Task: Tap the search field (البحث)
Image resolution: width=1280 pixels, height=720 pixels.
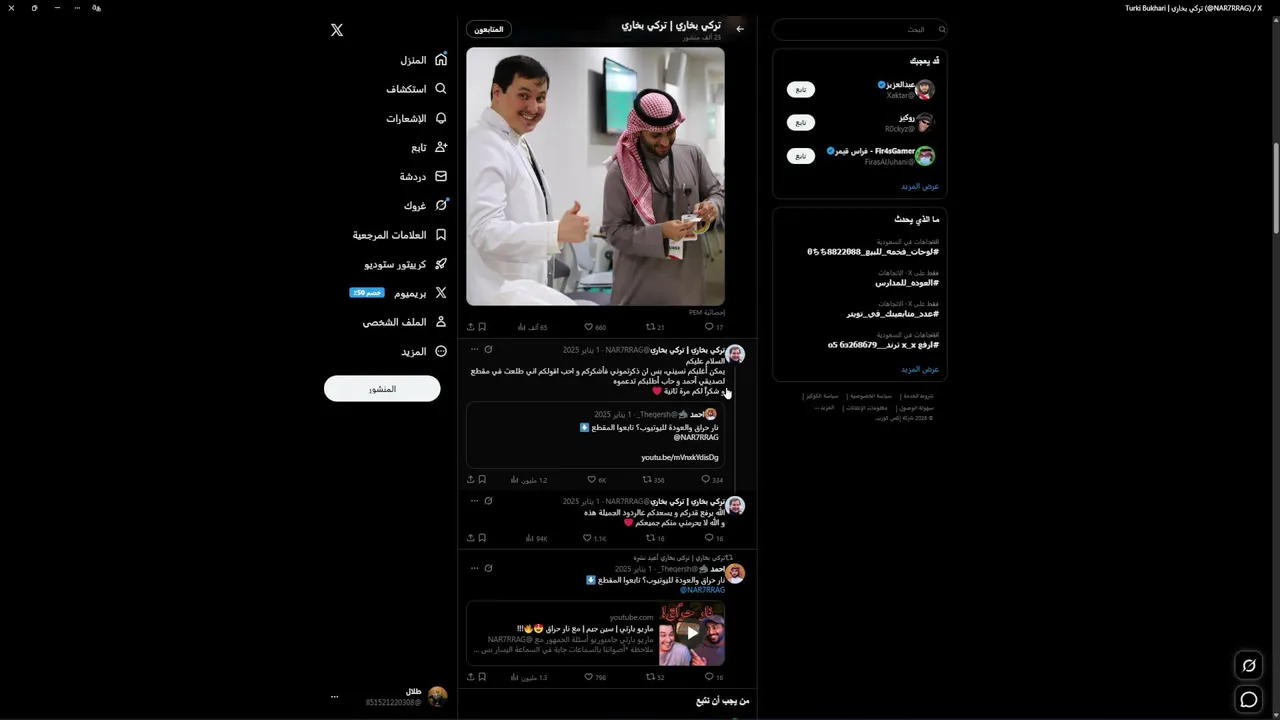Action: pos(860,29)
